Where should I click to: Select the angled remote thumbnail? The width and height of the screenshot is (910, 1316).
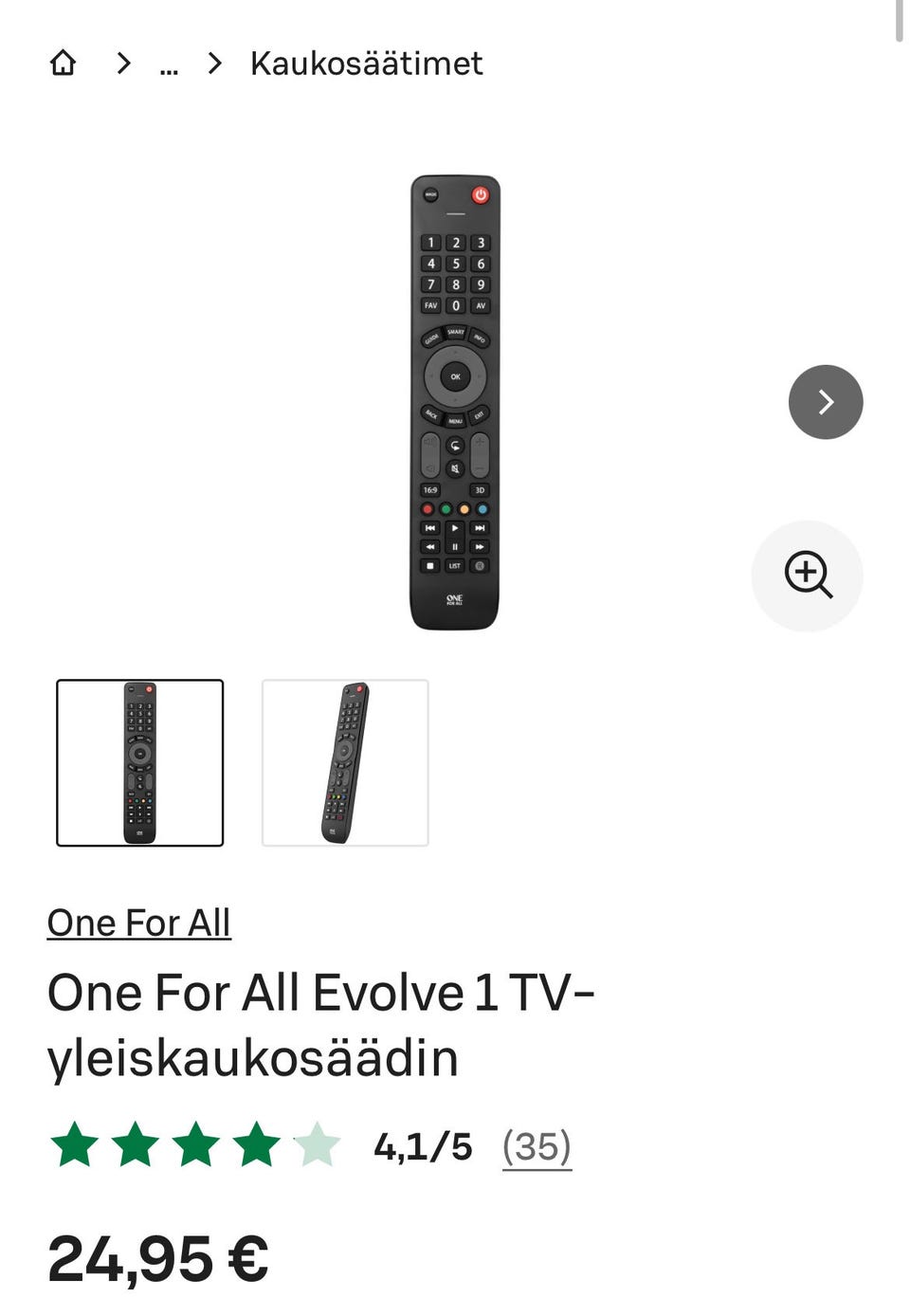click(344, 761)
